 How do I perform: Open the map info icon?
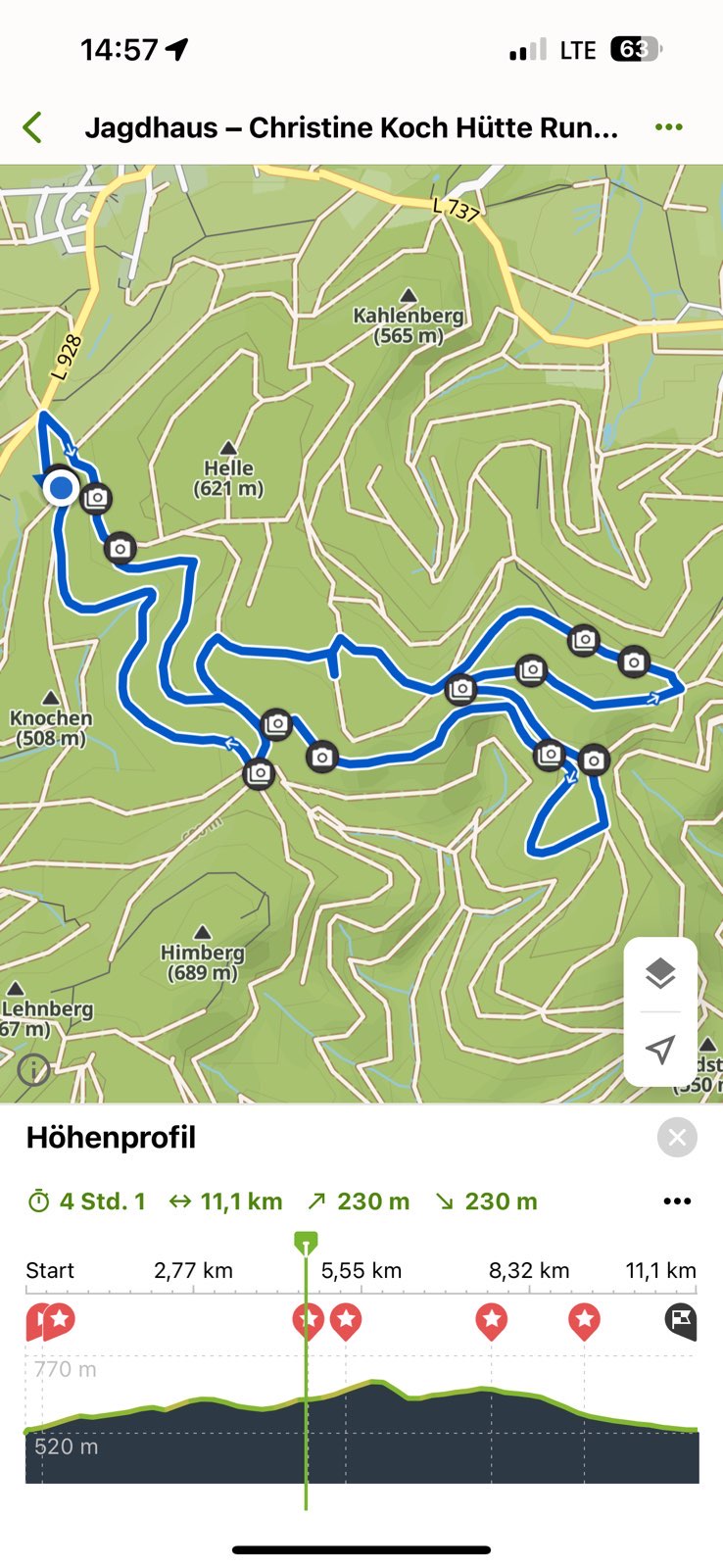(x=34, y=1070)
